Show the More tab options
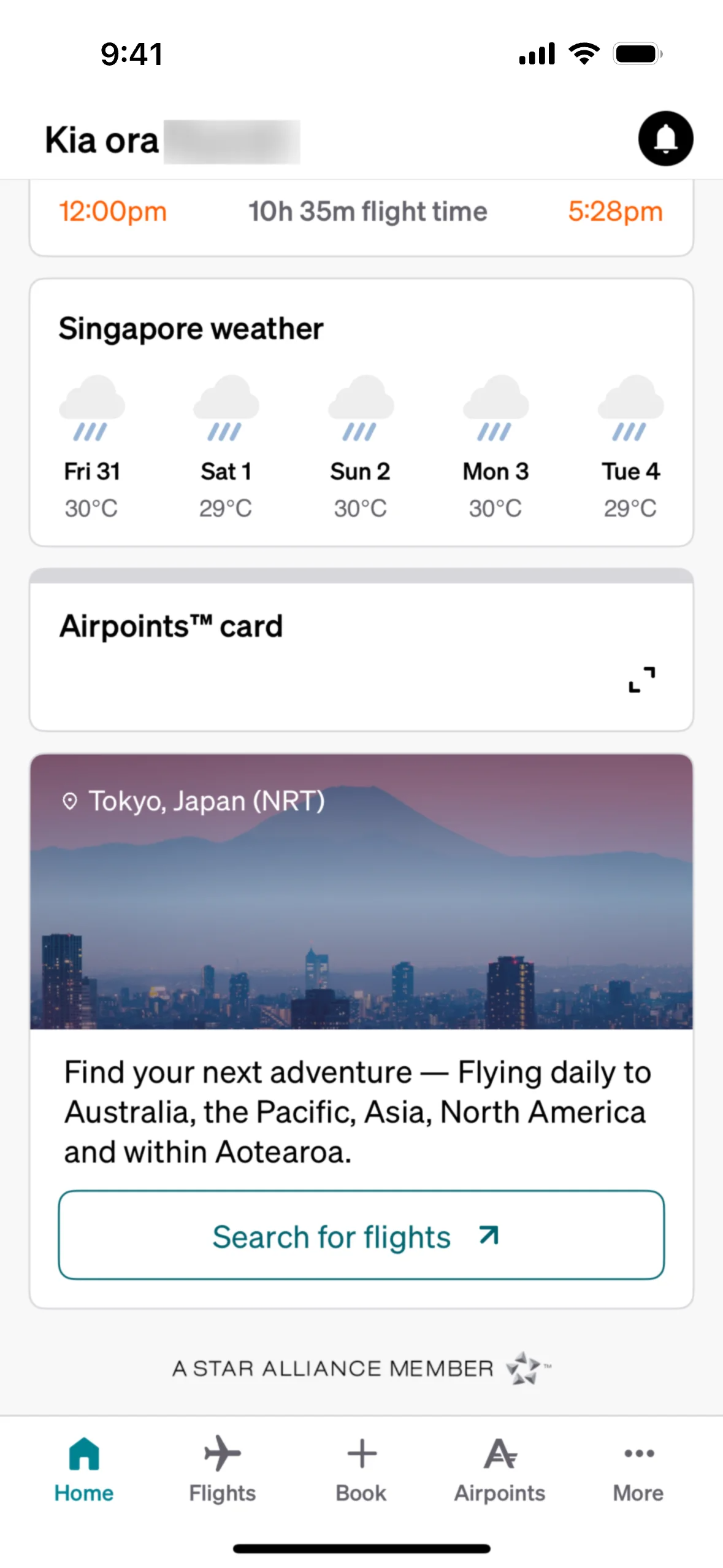723x1568 pixels. [638, 1467]
